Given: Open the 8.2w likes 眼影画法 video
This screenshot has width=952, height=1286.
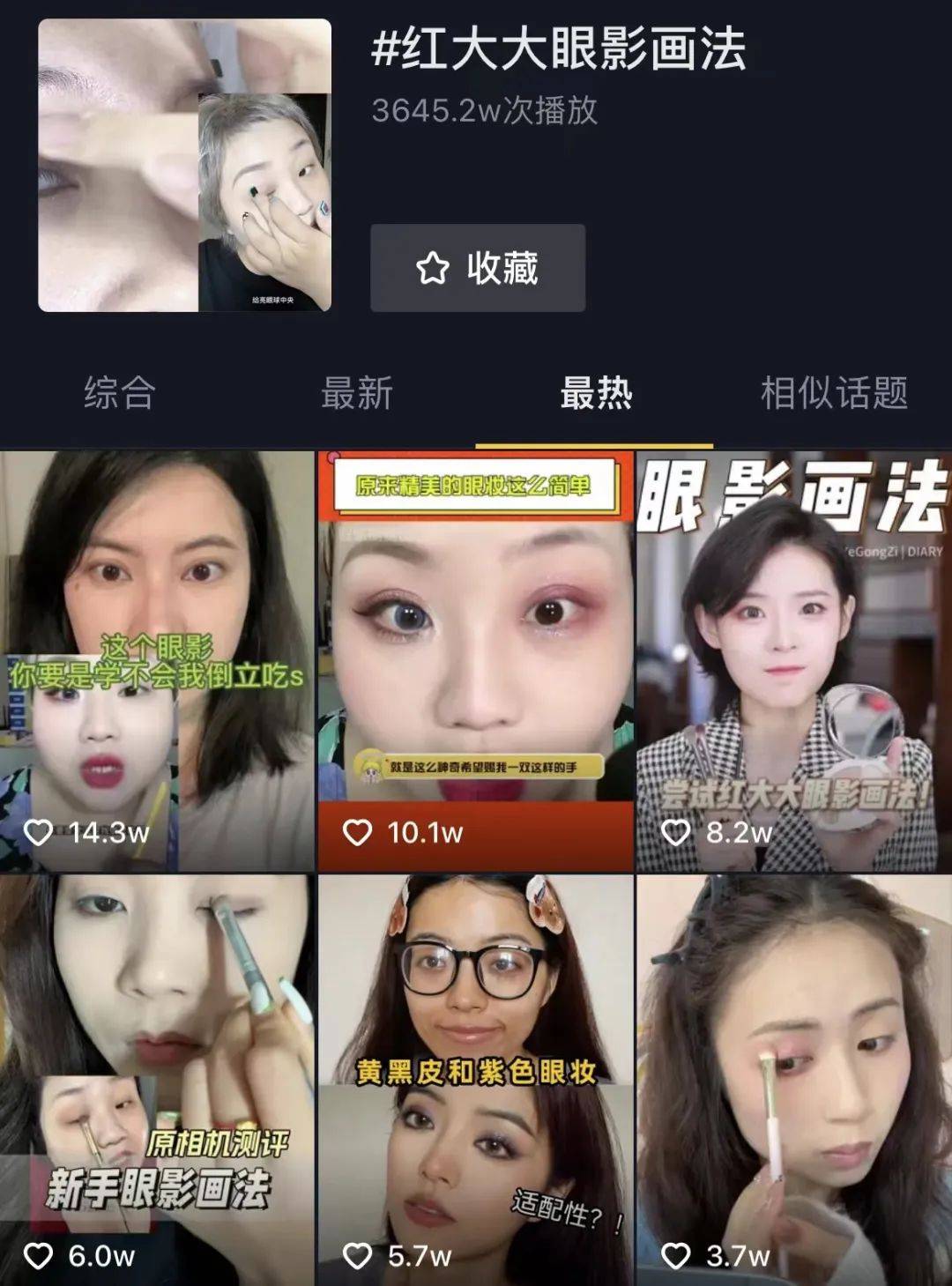Looking at the screenshot, I should tap(793, 661).
